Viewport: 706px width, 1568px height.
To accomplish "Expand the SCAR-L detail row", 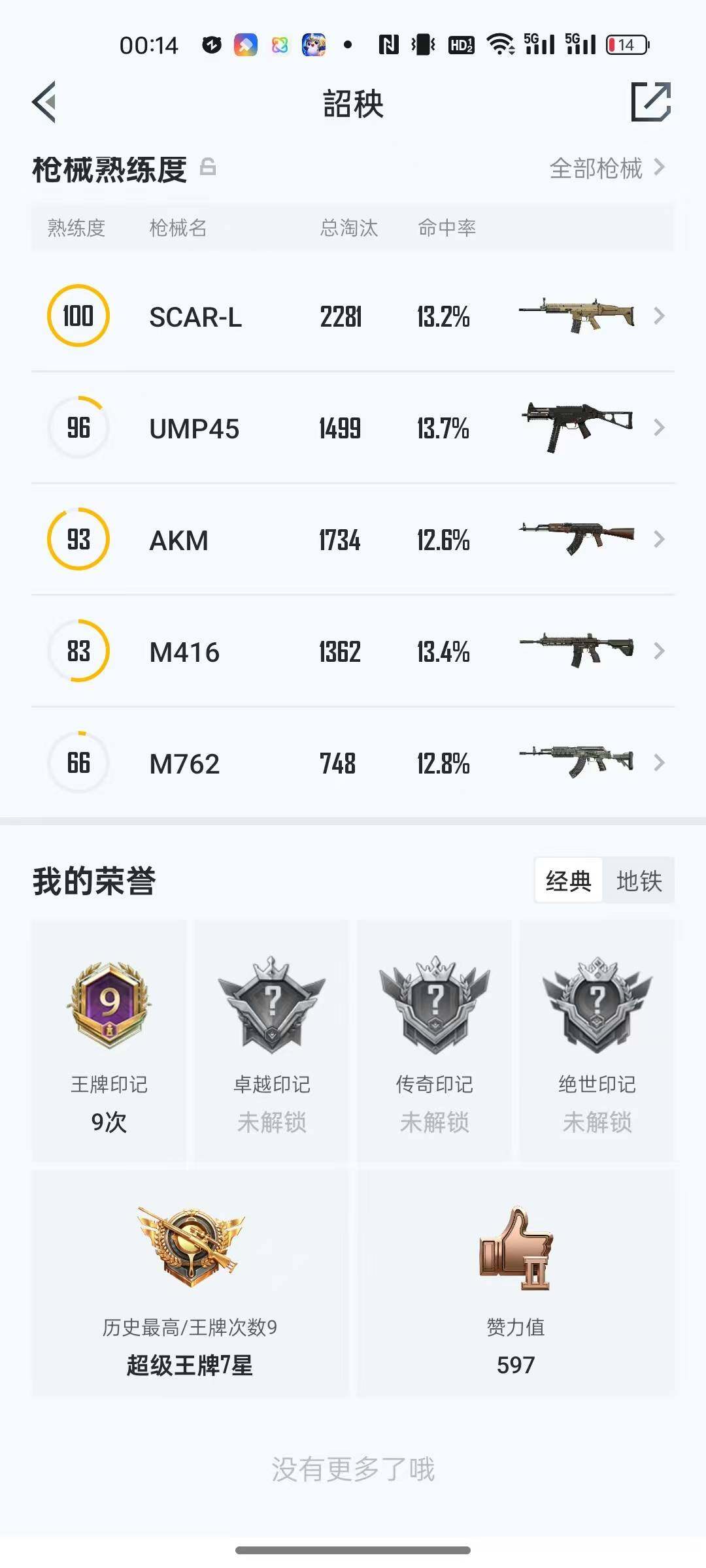I will click(x=659, y=317).
